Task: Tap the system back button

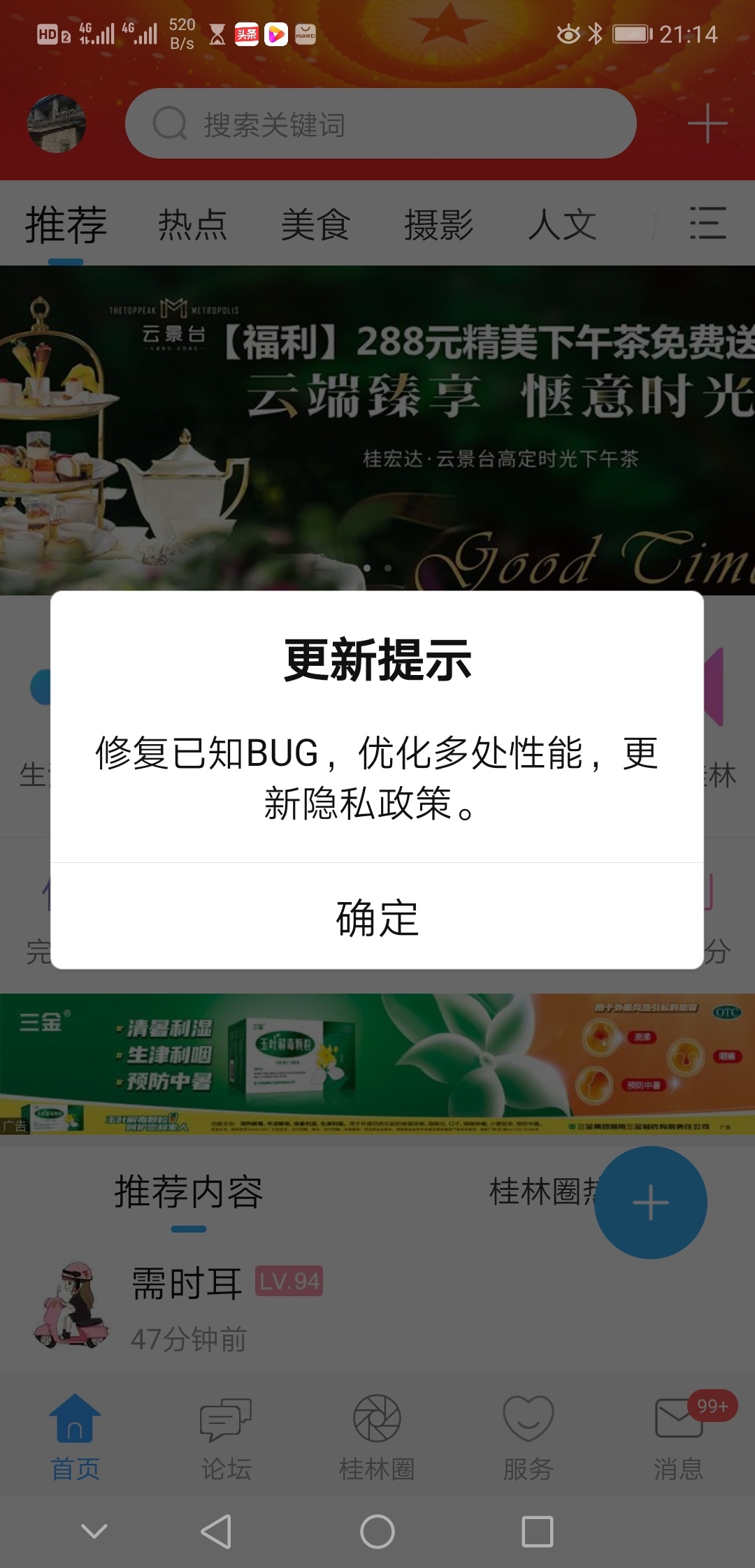Action: (216, 1532)
